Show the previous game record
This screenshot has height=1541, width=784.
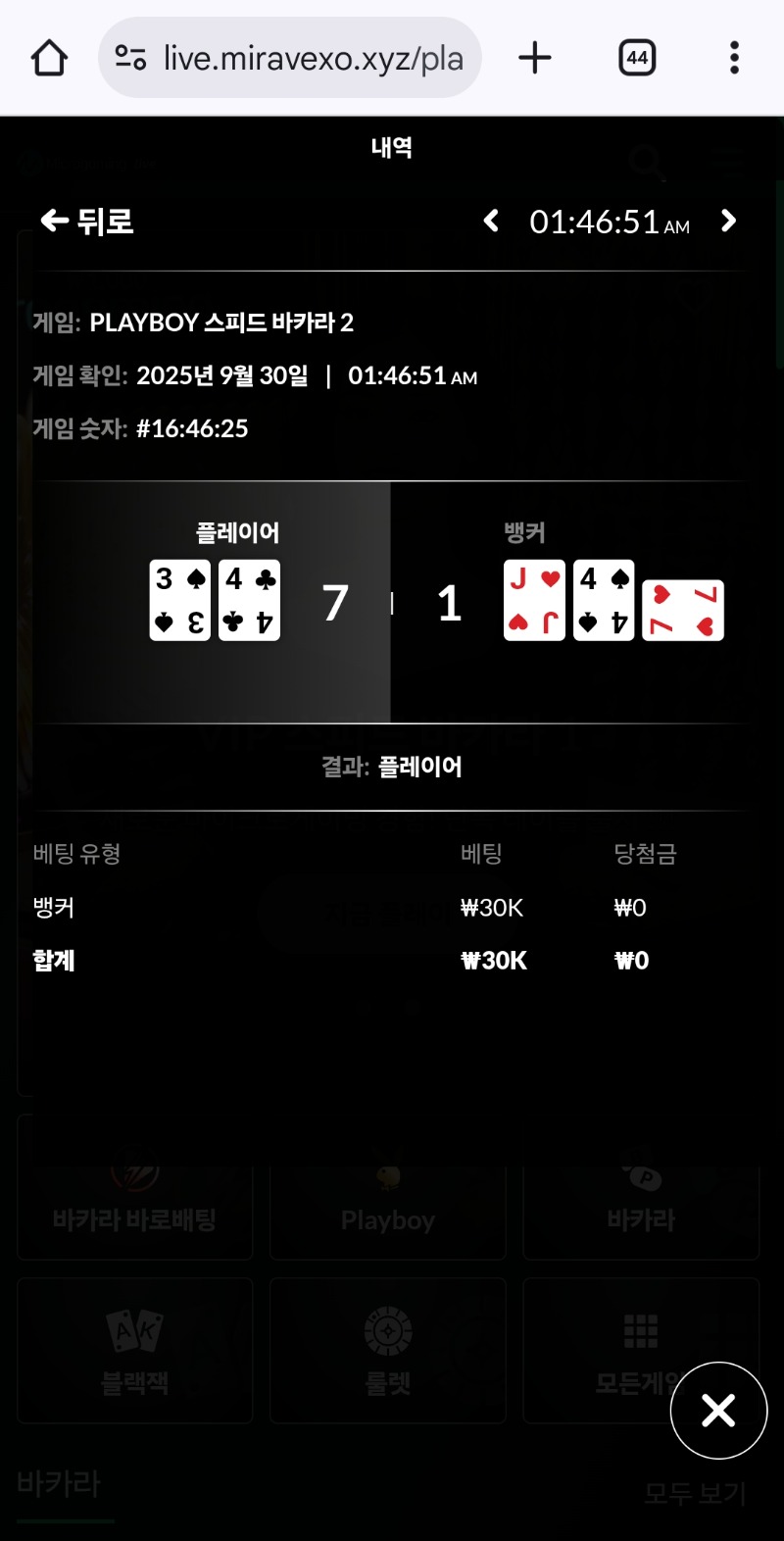pyautogui.click(x=492, y=222)
